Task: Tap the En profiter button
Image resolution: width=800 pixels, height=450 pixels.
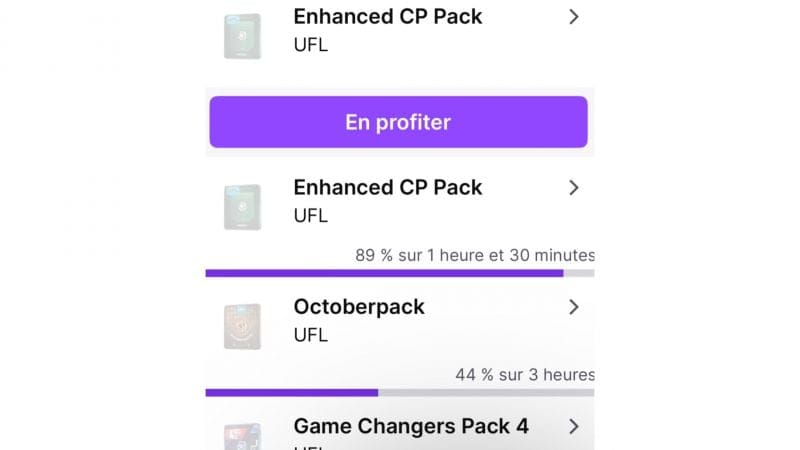Action: (x=398, y=122)
